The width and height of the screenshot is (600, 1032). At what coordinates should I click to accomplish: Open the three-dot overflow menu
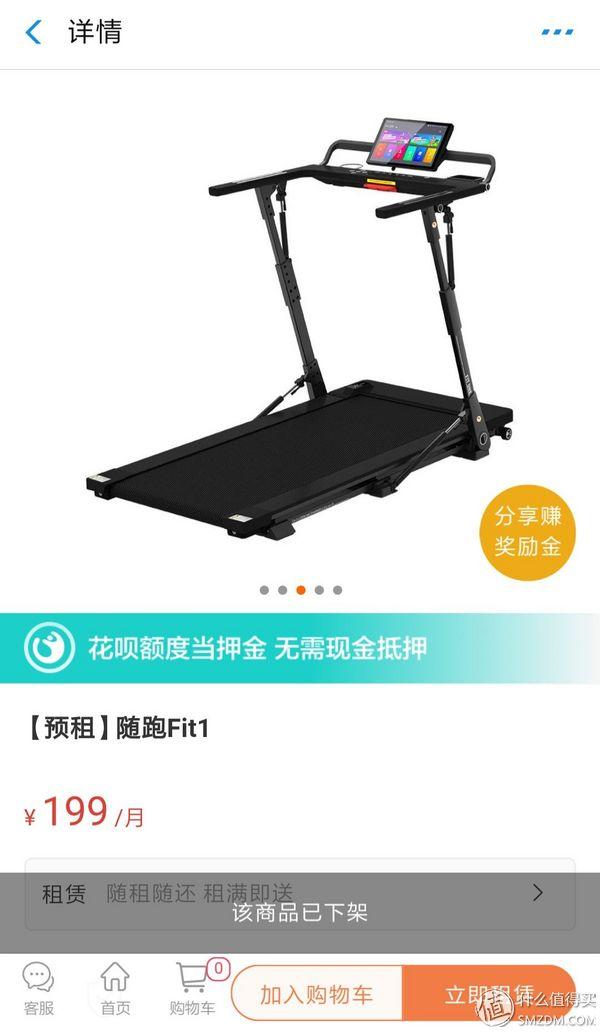click(557, 32)
